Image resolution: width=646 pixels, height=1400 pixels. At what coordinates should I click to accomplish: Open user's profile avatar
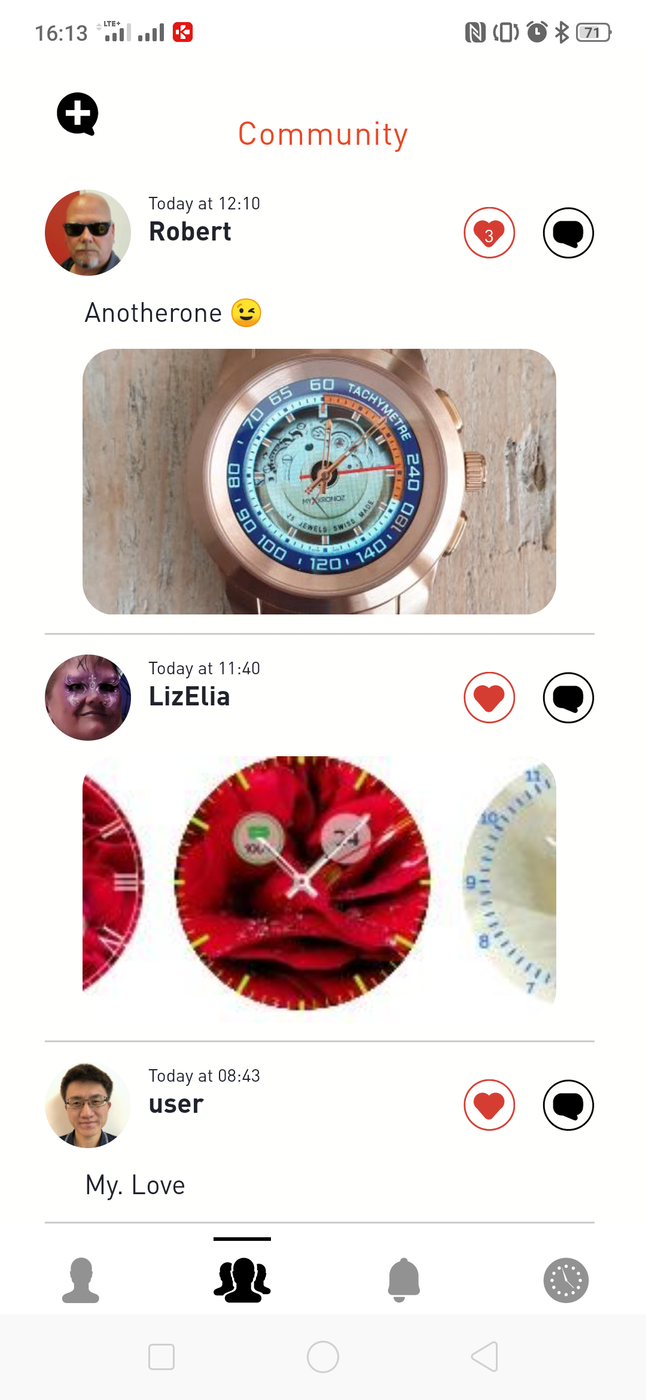[88, 1105]
